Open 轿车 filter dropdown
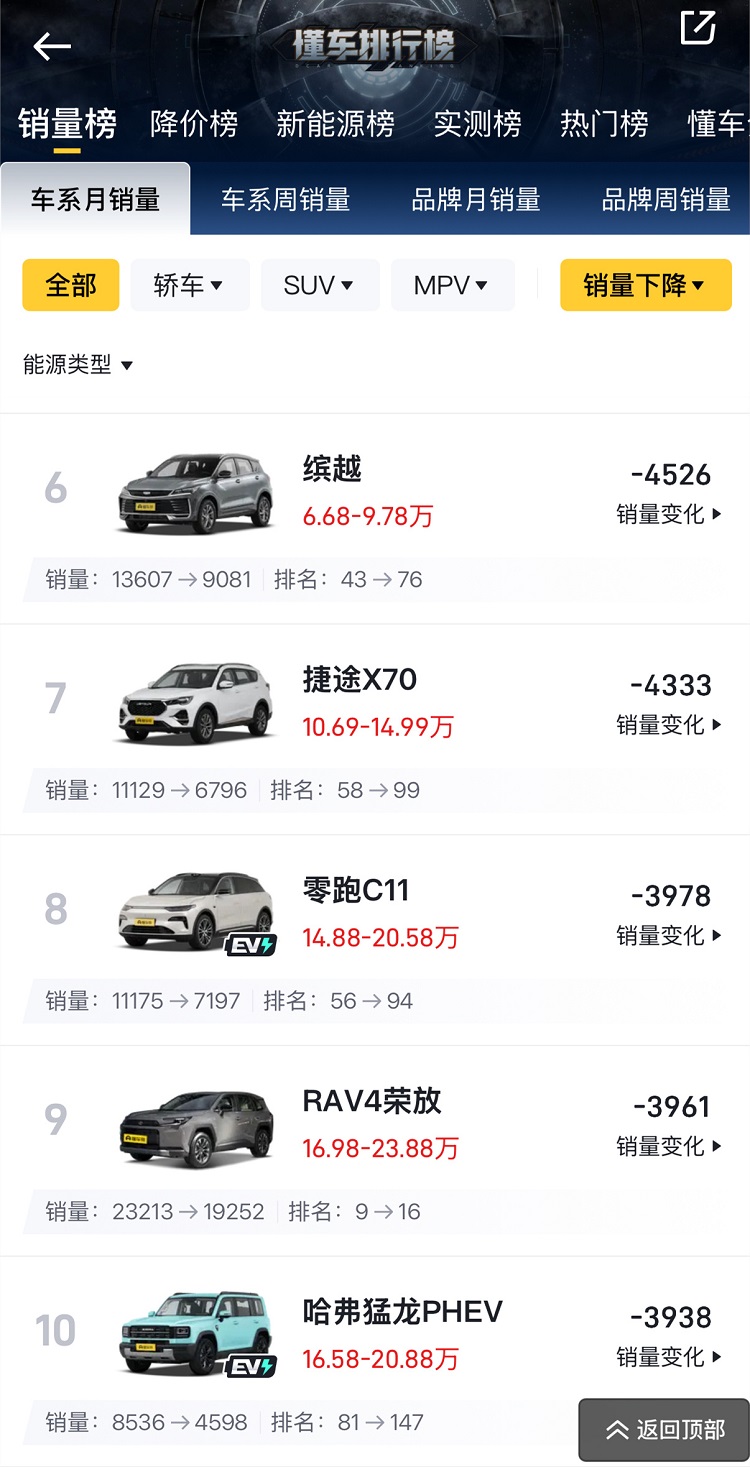The image size is (750, 1467). (x=190, y=284)
